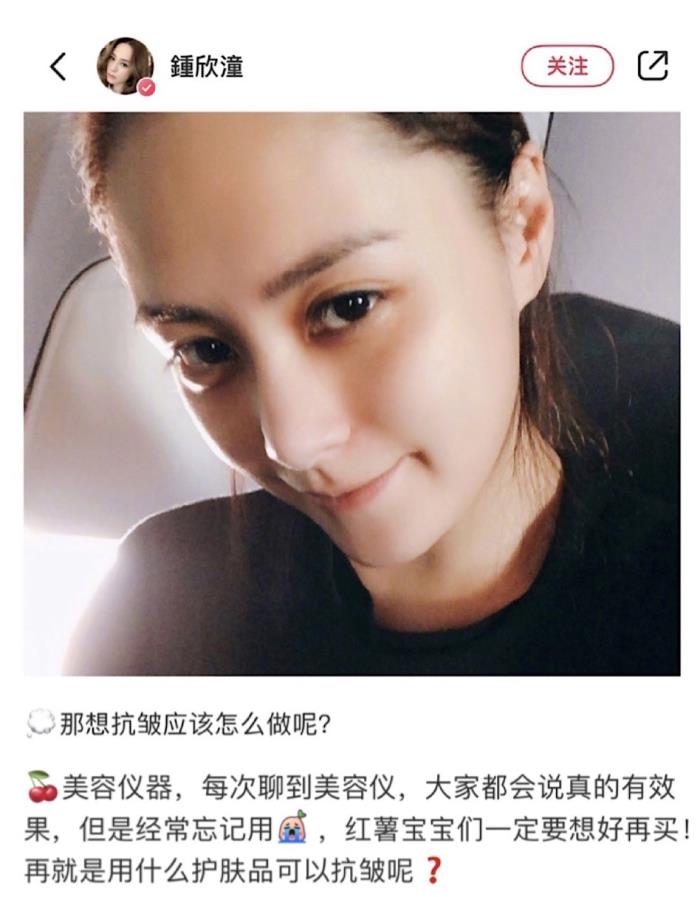Follow the author with 关注 button
The image size is (700, 897).
coord(567,67)
